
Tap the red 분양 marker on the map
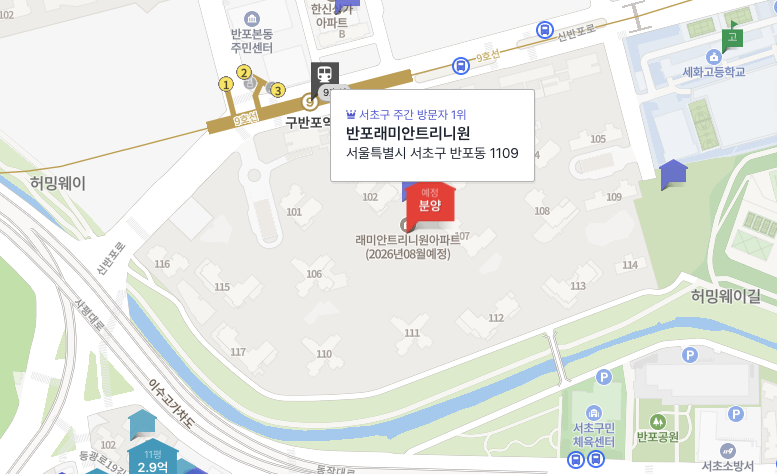(x=430, y=200)
